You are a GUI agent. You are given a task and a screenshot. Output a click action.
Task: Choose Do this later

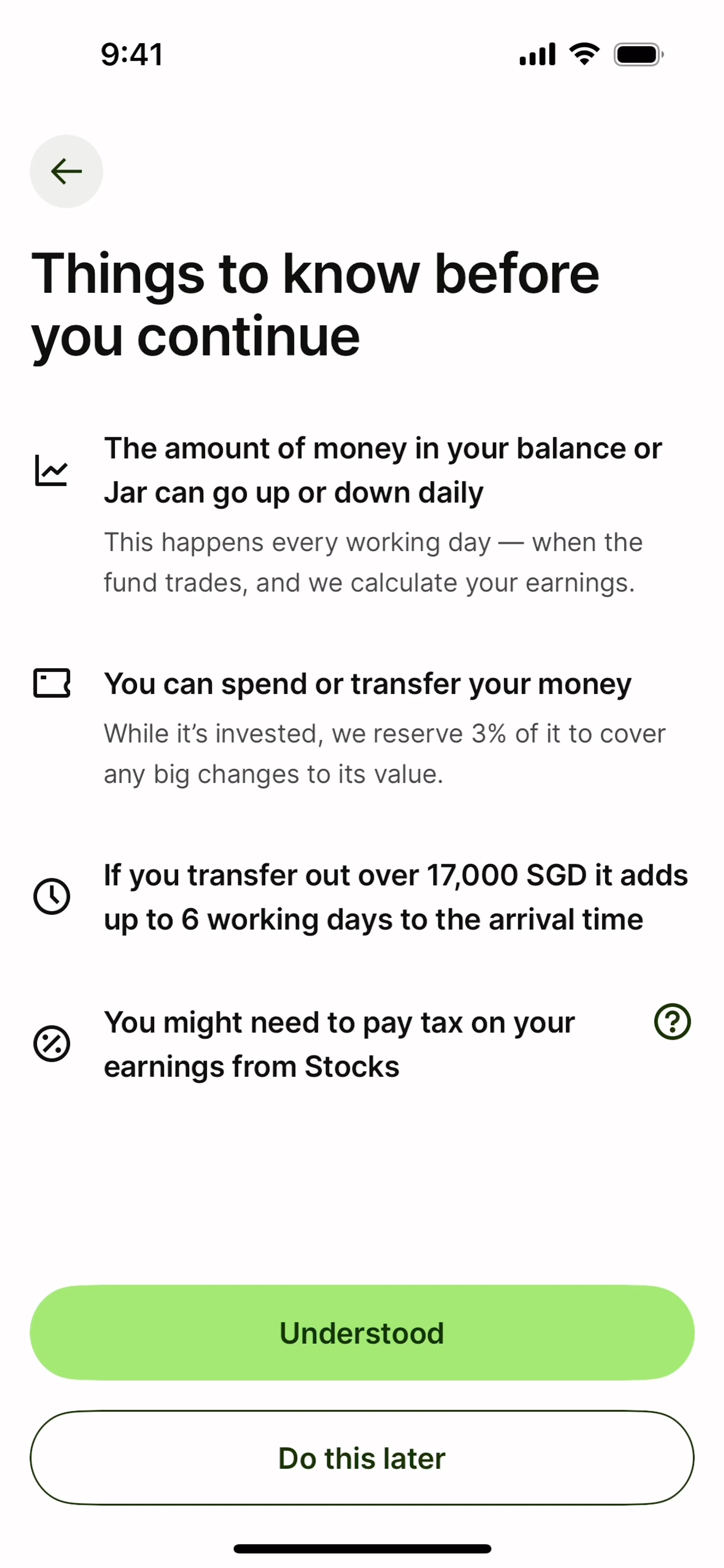(362, 1458)
